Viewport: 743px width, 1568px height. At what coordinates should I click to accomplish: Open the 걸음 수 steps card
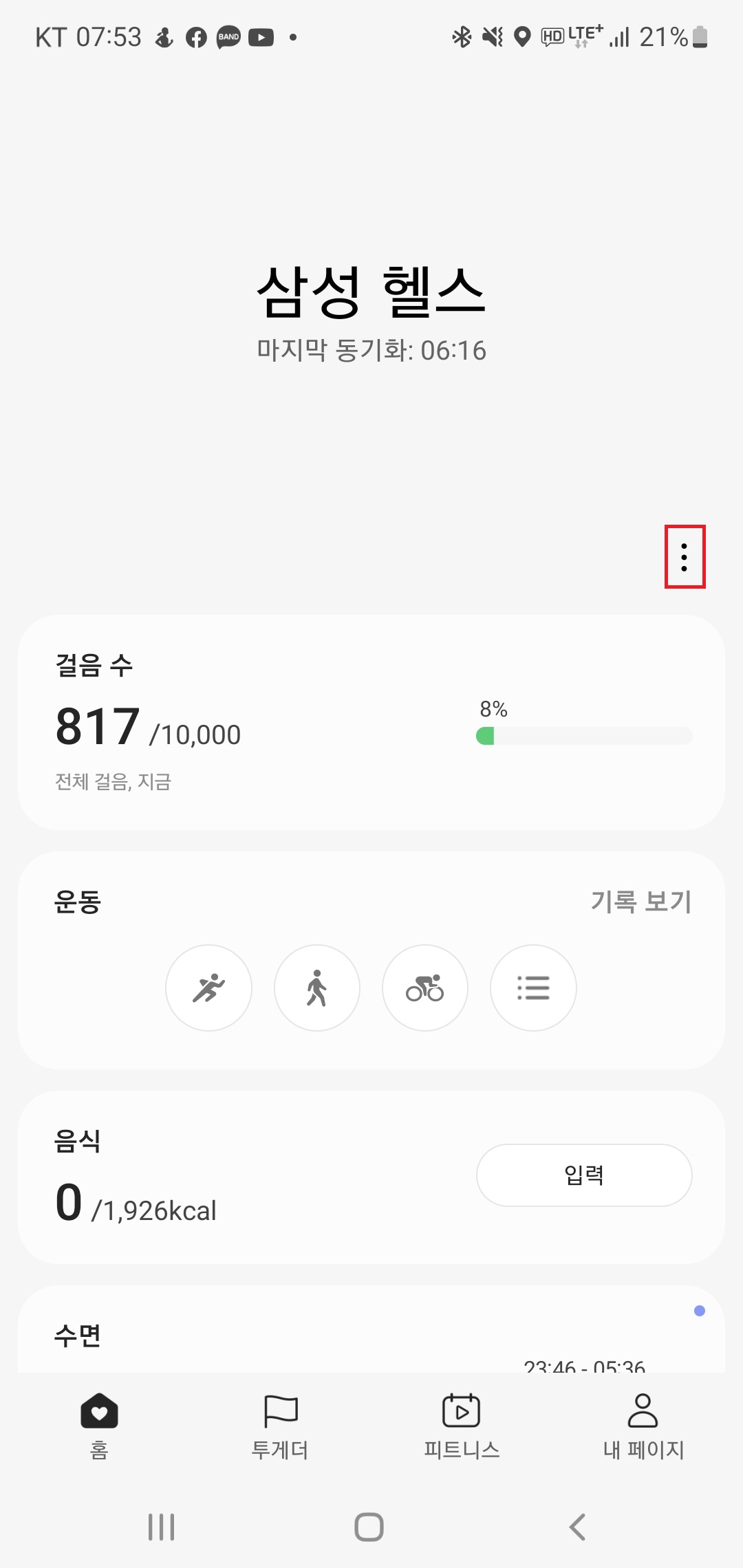pyautogui.click(x=371, y=722)
